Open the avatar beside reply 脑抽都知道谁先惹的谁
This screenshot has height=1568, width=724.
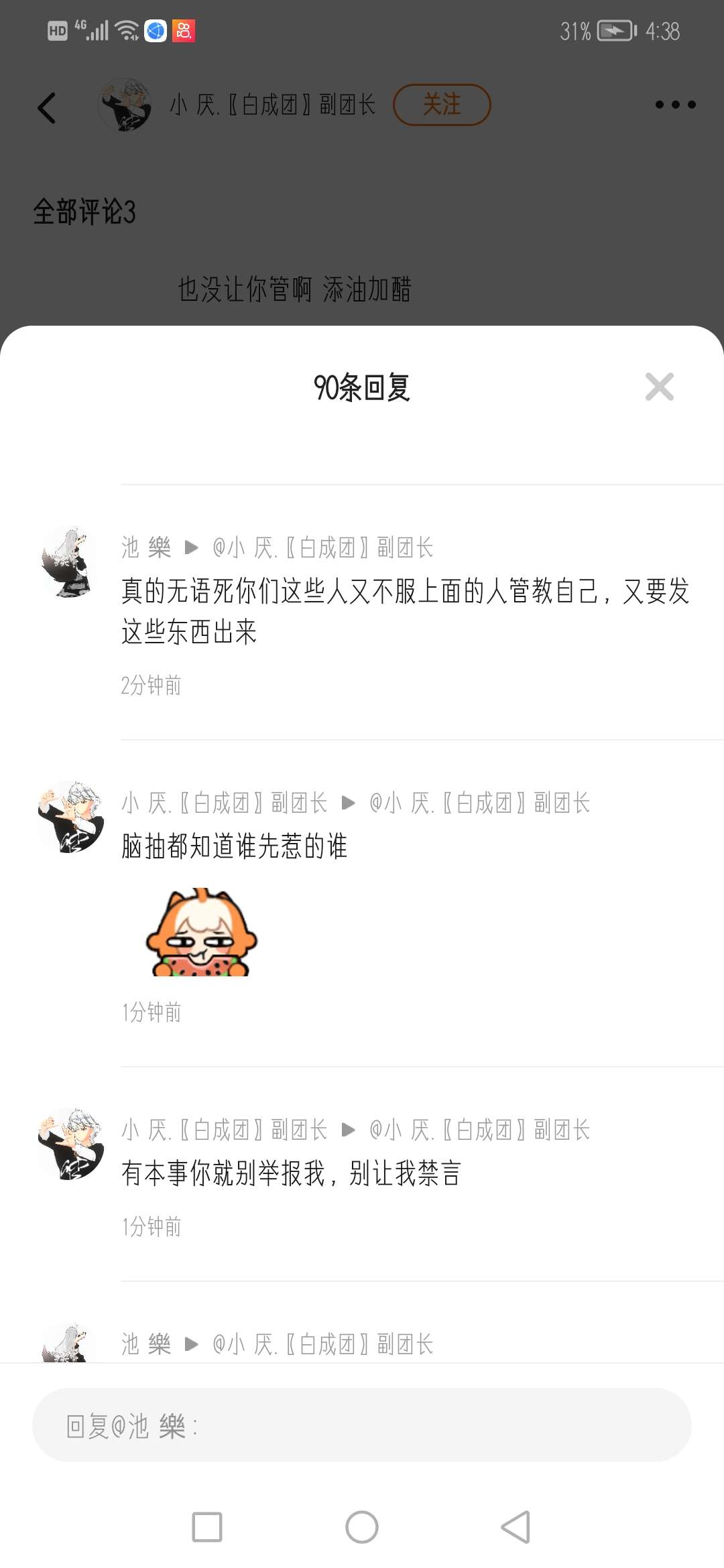point(70,816)
